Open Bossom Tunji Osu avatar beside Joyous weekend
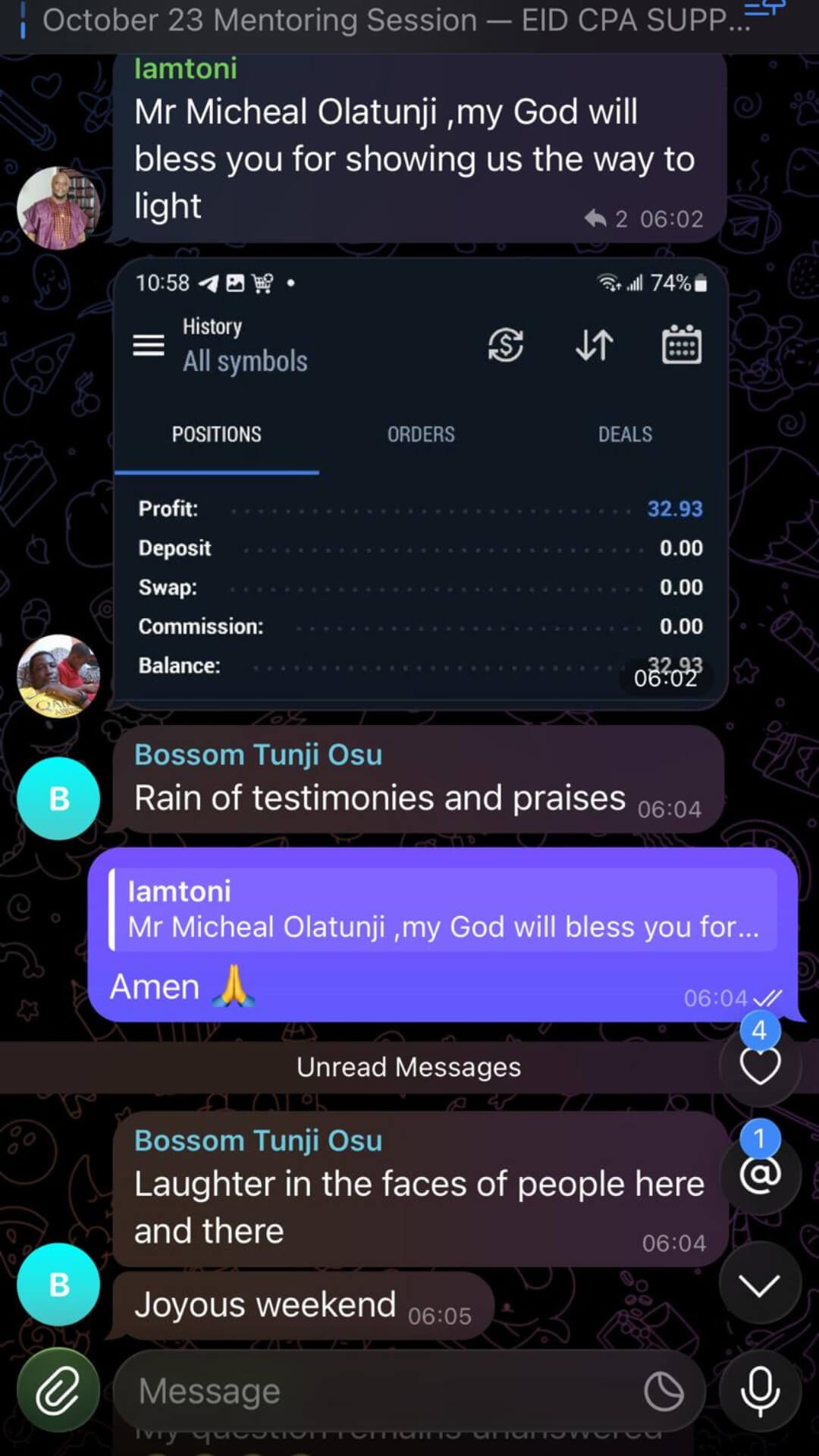 [58, 1284]
